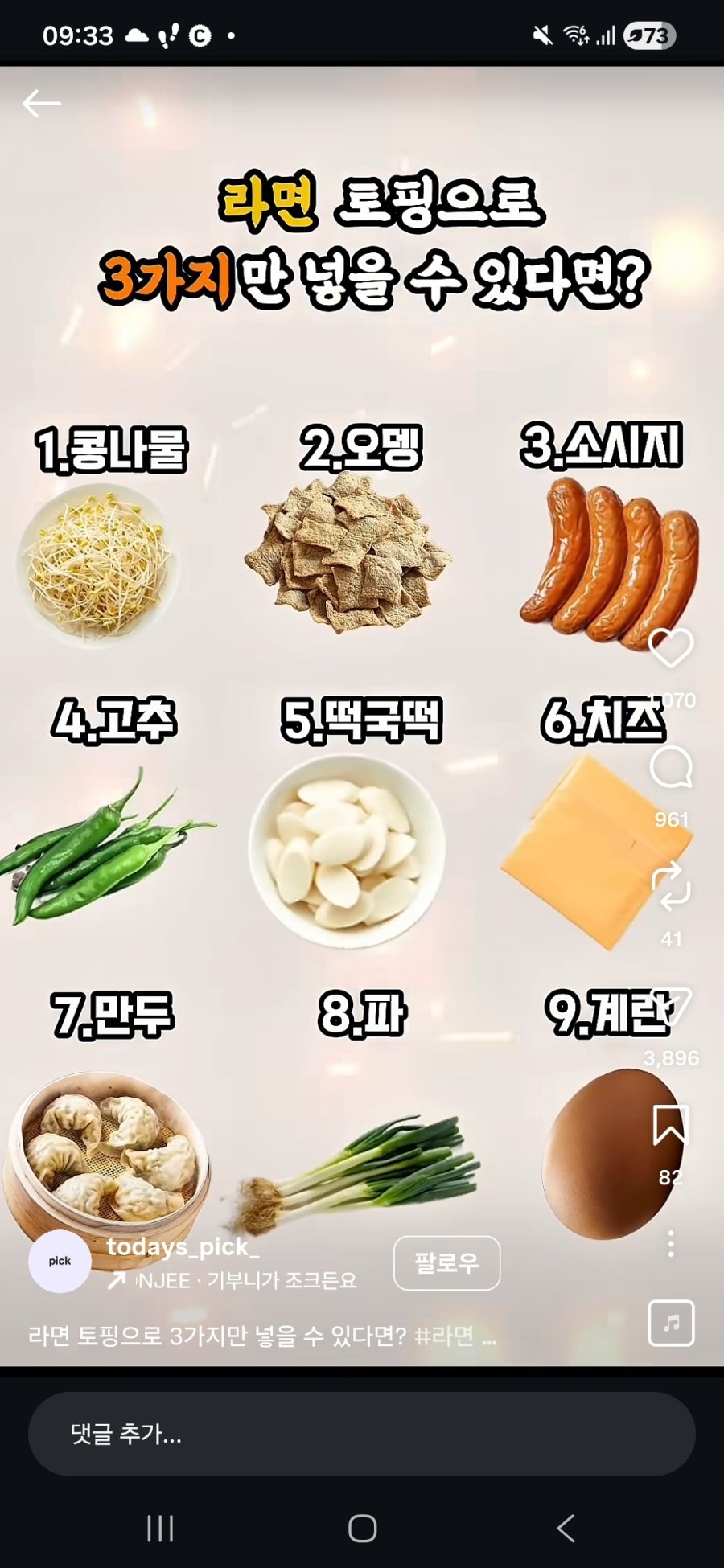Share the reel via the paper plane icon
Image resolution: width=724 pixels, height=1568 pixels.
coord(673,1004)
